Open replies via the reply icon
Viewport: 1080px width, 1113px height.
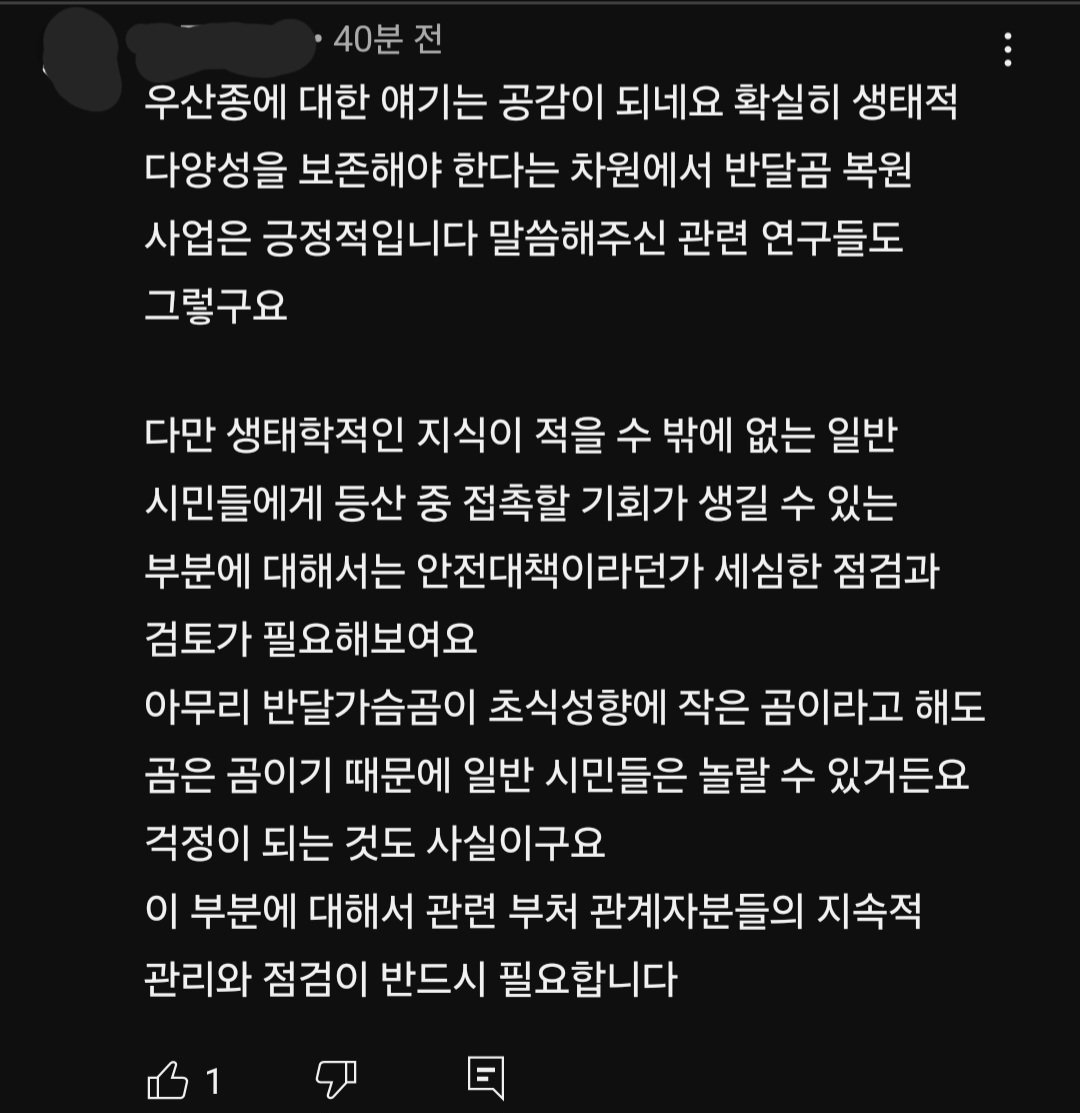486,1079
